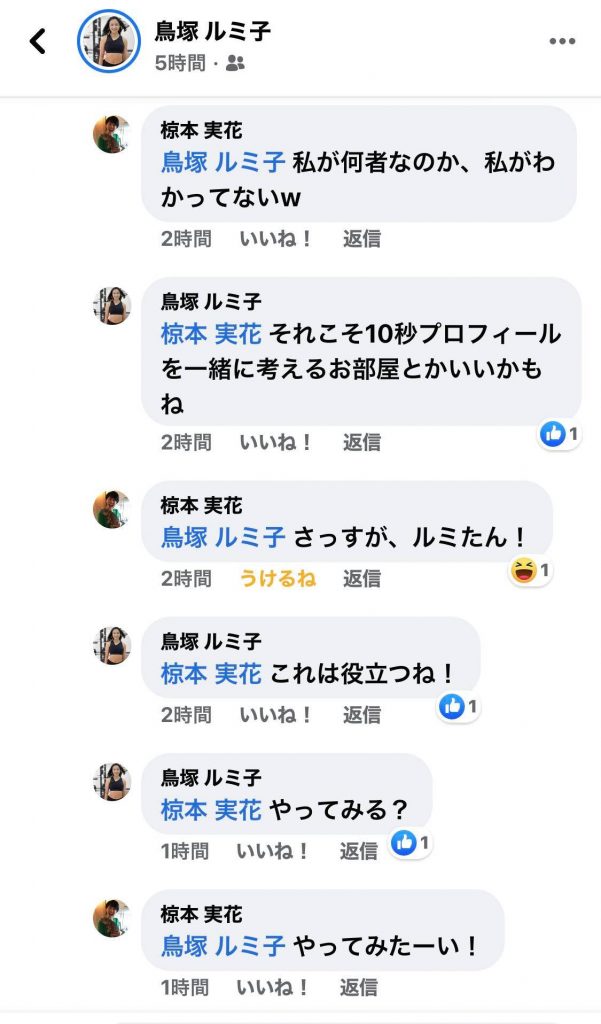Open 鳥塚 ルミ子's profile picture in header
Viewport: 601px width, 1024px height.
pos(108,41)
